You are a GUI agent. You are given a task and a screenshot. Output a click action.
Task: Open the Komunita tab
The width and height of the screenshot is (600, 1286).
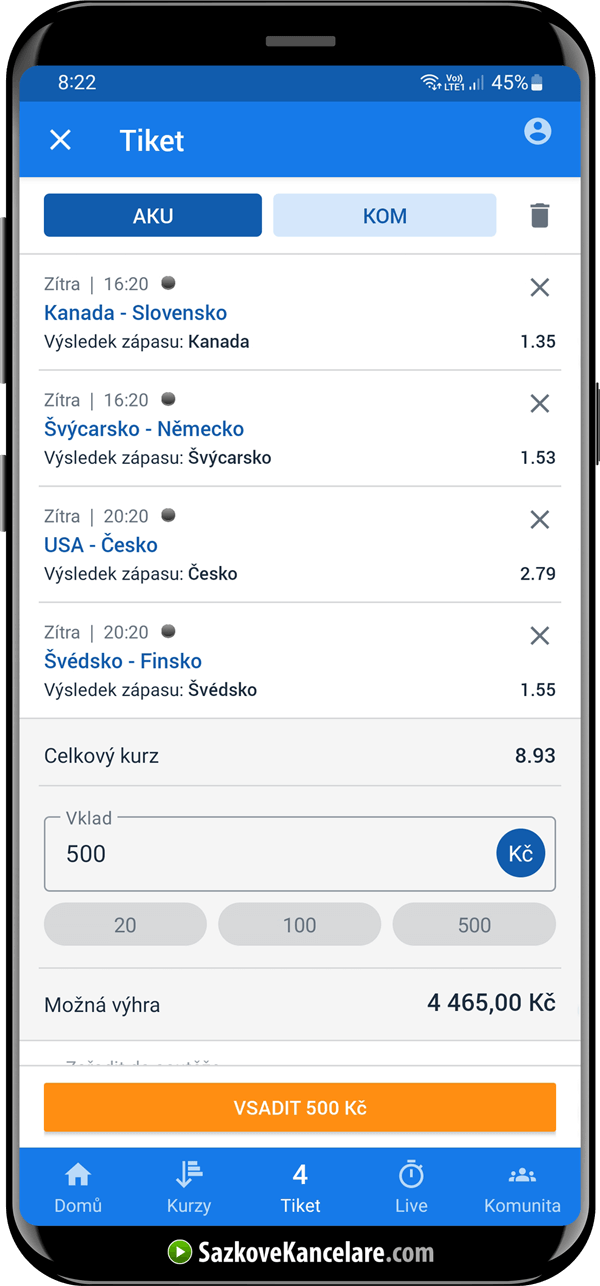[522, 1187]
